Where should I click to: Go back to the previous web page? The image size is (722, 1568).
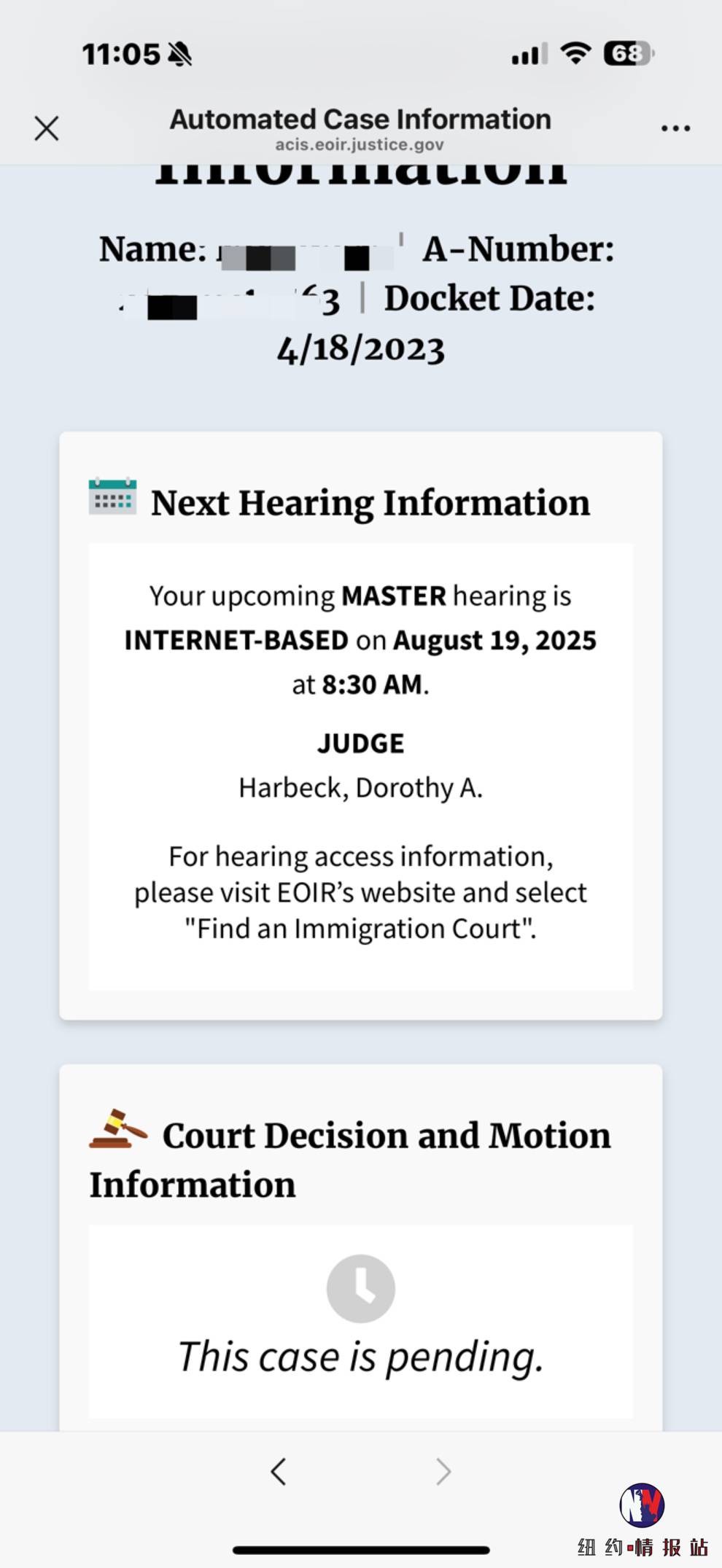[x=278, y=1471]
